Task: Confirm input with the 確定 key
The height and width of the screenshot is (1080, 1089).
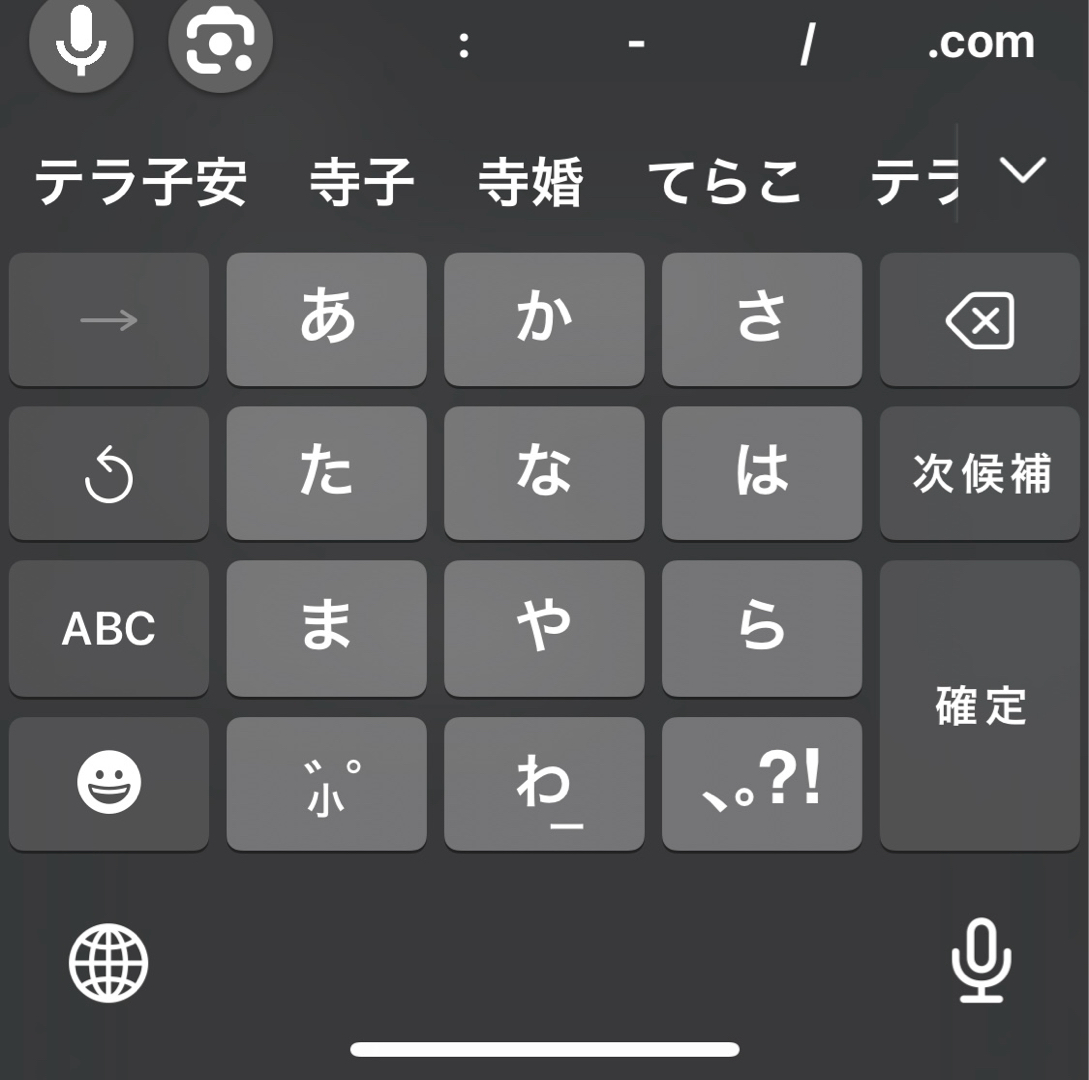Action: [980, 705]
